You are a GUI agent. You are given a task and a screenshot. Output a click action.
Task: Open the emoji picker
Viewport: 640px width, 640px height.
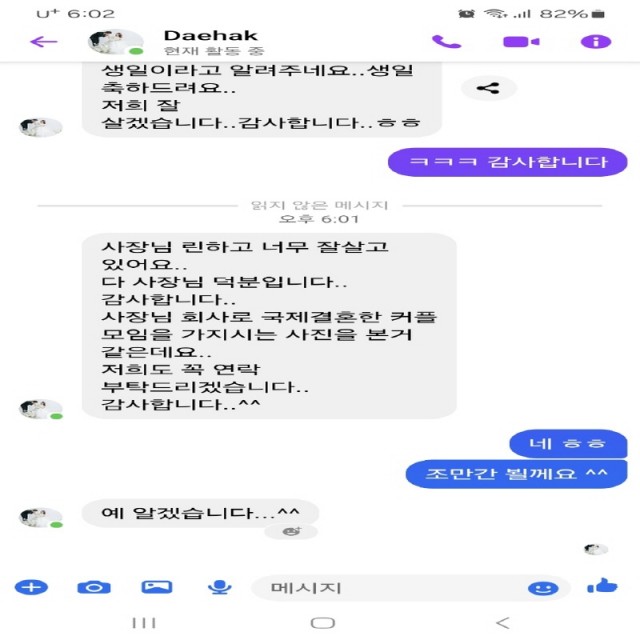click(x=542, y=588)
